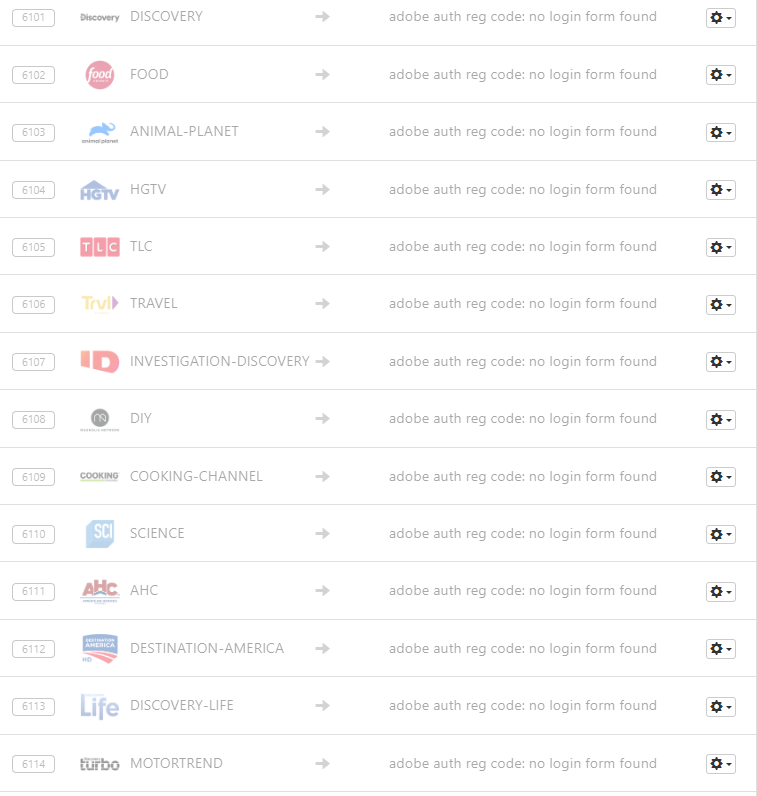
Task: Expand the INVESTIGATION-DISCOVERY gear menu
Action: click(x=720, y=362)
